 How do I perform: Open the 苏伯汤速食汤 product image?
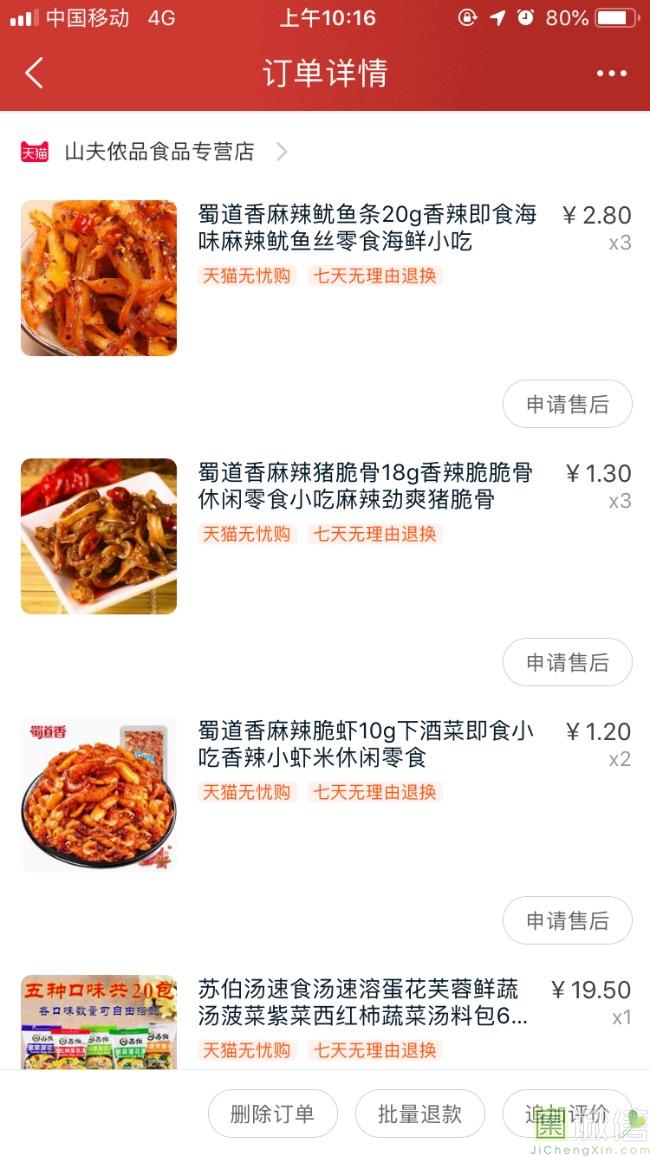99,1022
